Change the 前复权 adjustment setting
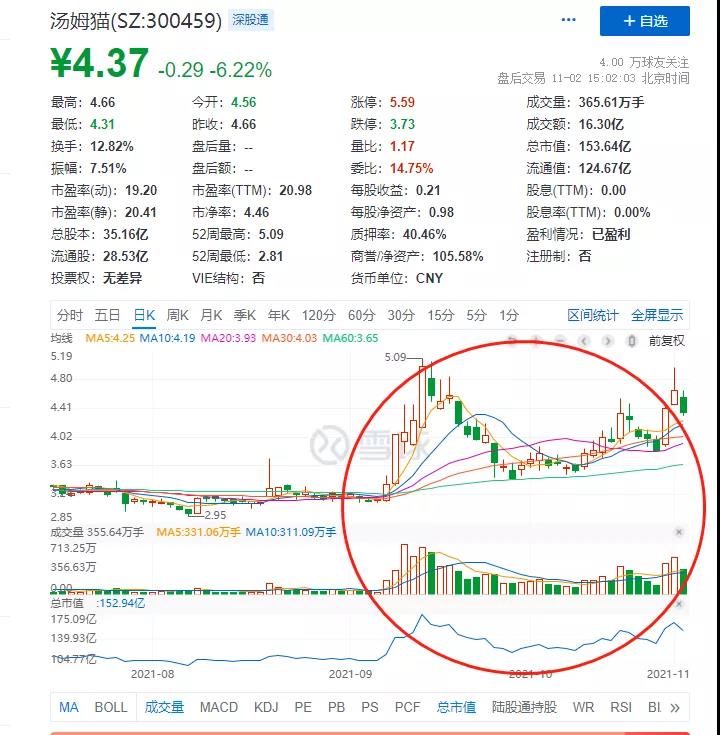Viewport: 720px width, 735px height. [x=667, y=341]
